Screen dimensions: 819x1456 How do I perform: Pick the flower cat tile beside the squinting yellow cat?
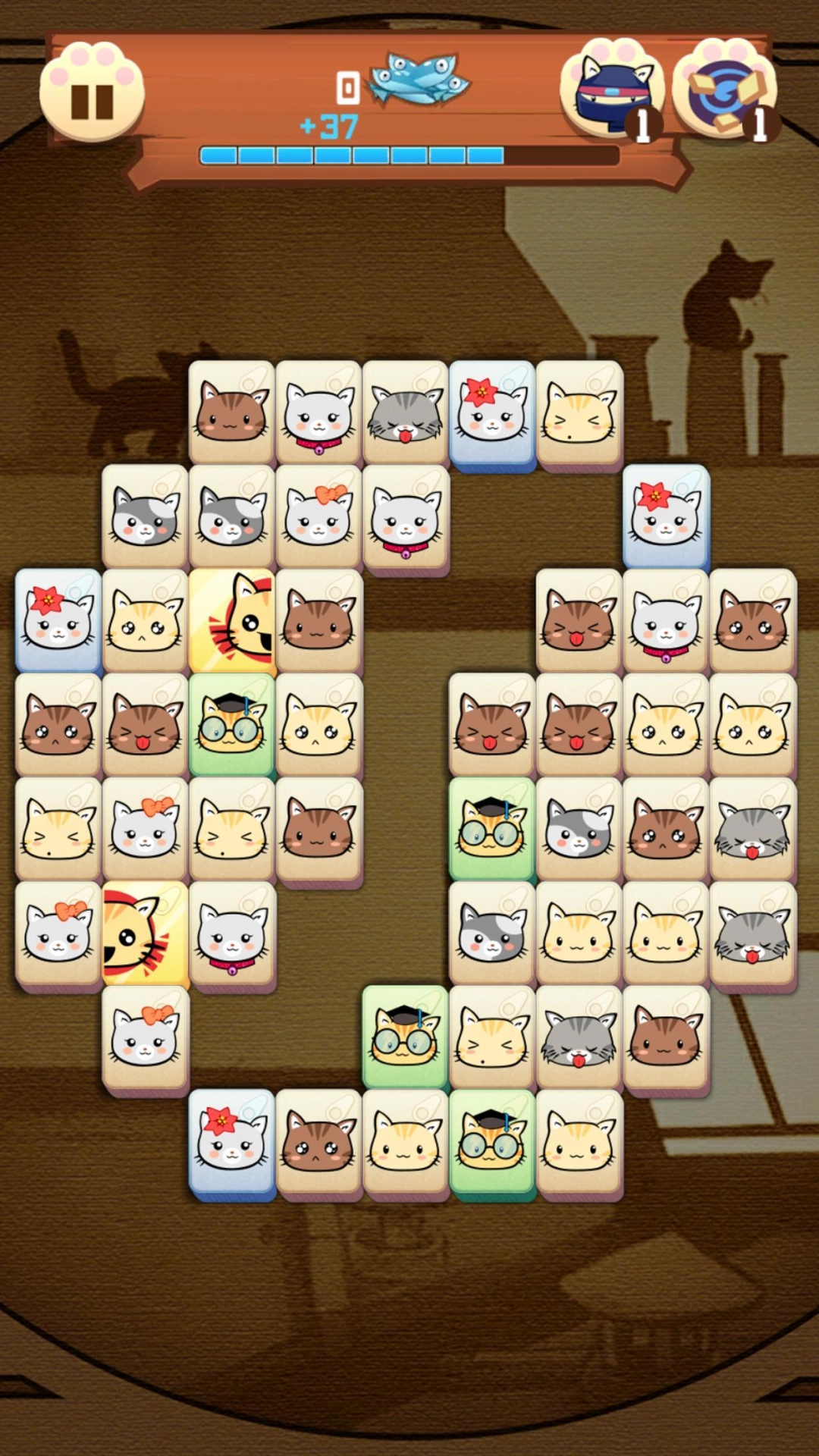pyautogui.click(x=492, y=413)
